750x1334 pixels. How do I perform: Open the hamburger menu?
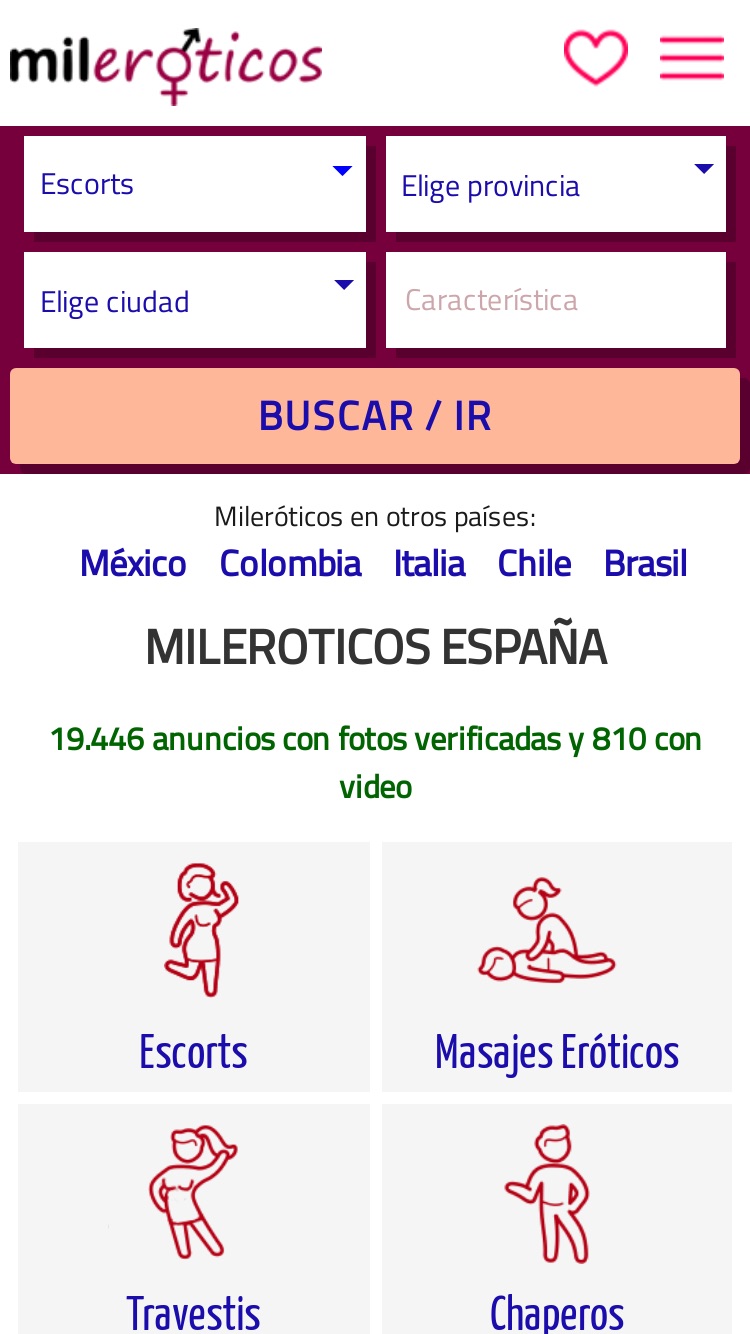pyautogui.click(x=692, y=58)
